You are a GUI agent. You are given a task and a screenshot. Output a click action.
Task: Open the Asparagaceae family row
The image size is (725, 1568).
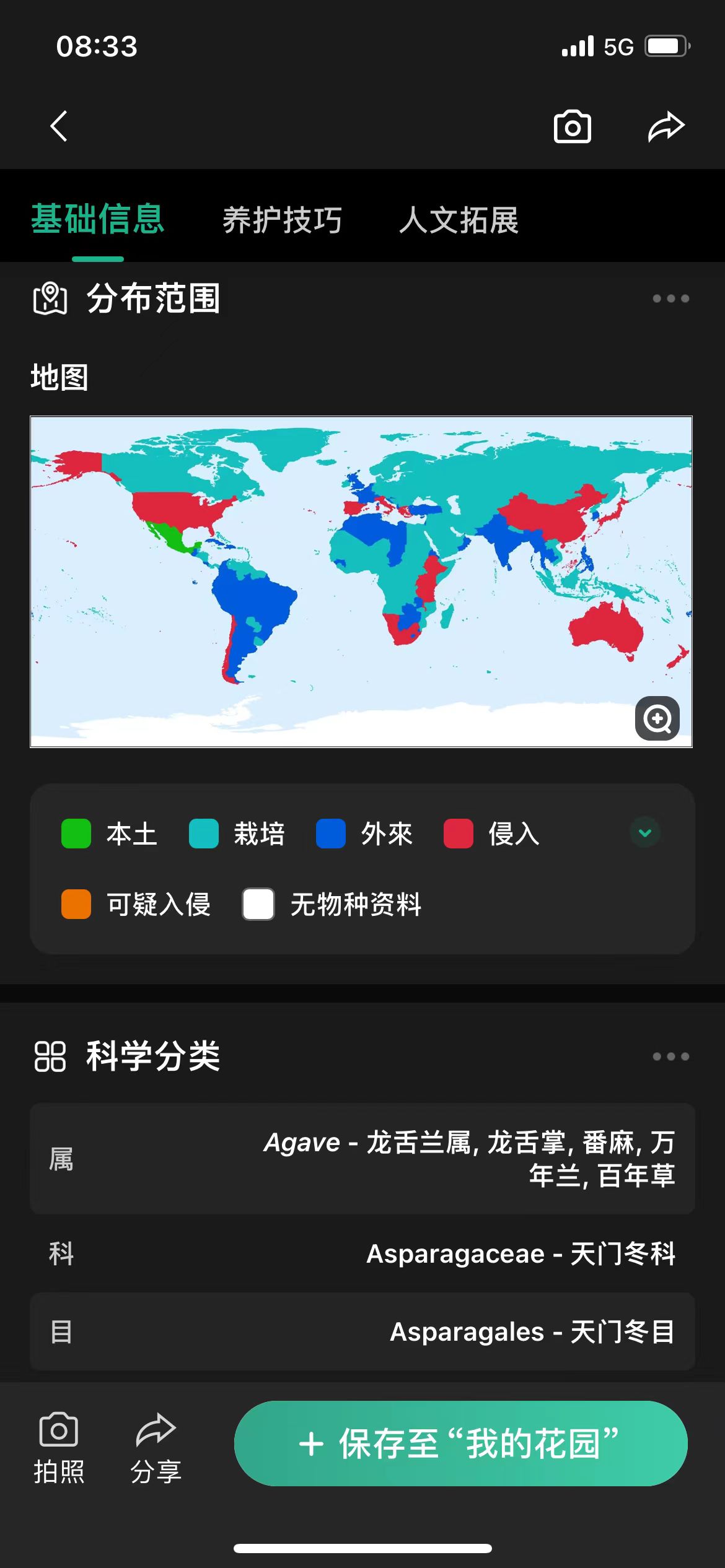pos(362,1254)
